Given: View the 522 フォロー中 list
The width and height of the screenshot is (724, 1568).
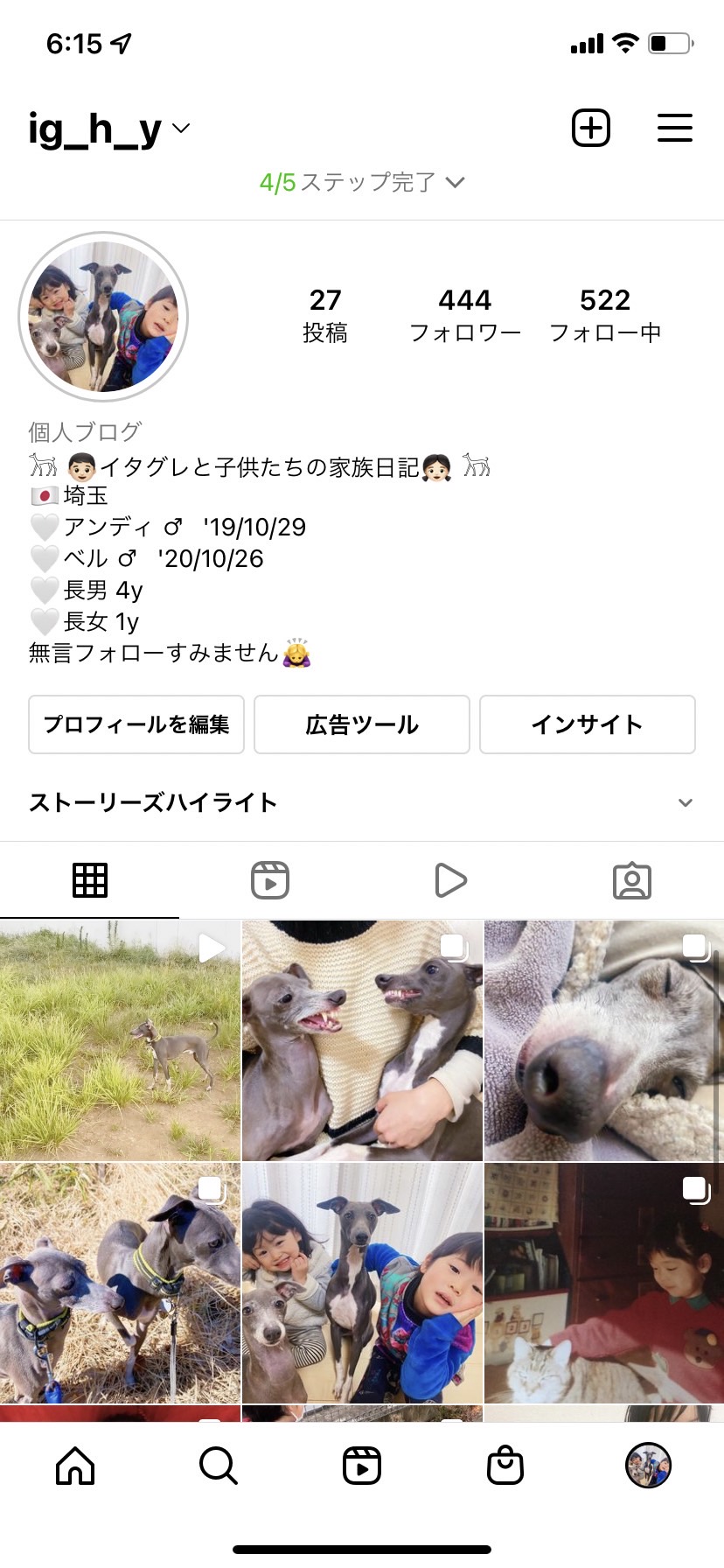Looking at the screenshot, I should (x=605, y=315).
